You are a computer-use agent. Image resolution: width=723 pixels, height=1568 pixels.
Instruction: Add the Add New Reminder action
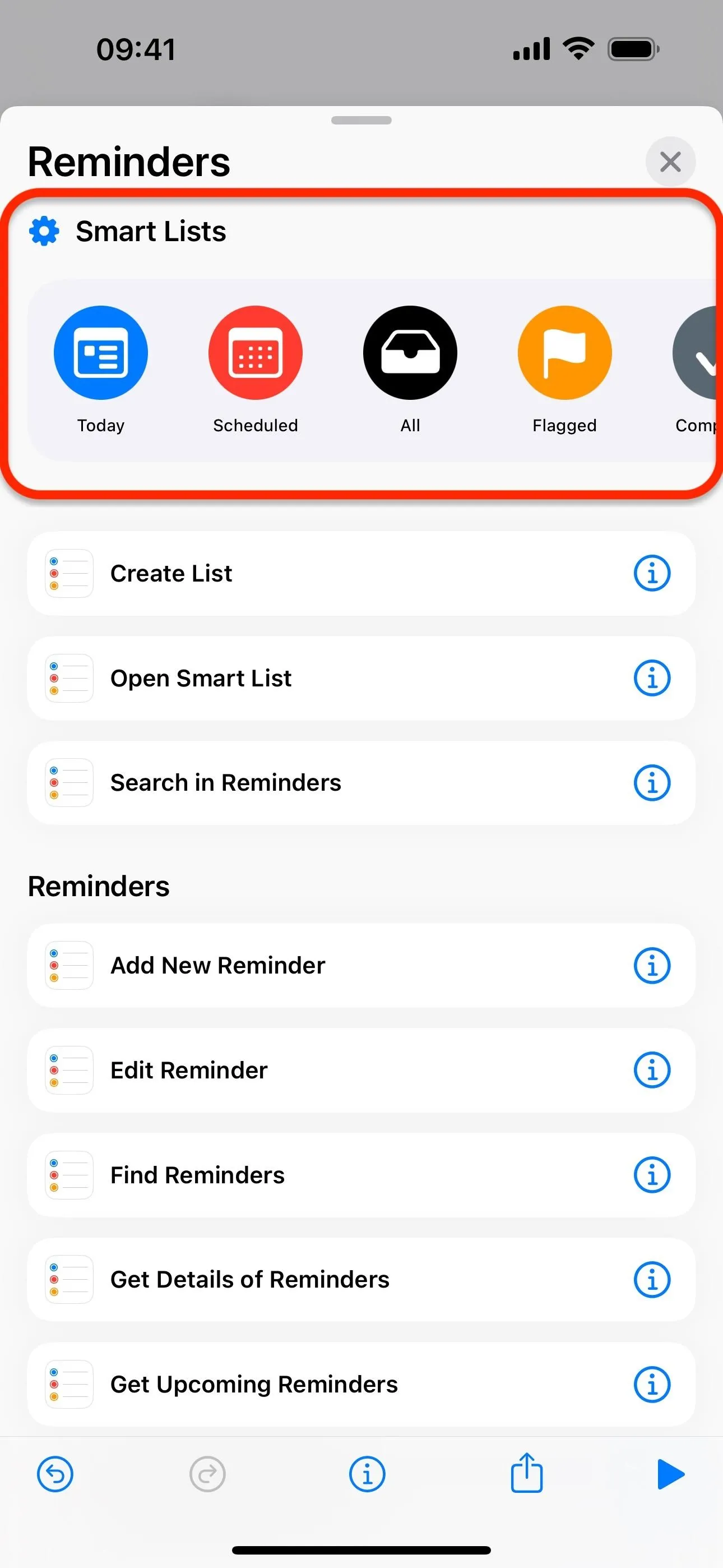[361, 965]
